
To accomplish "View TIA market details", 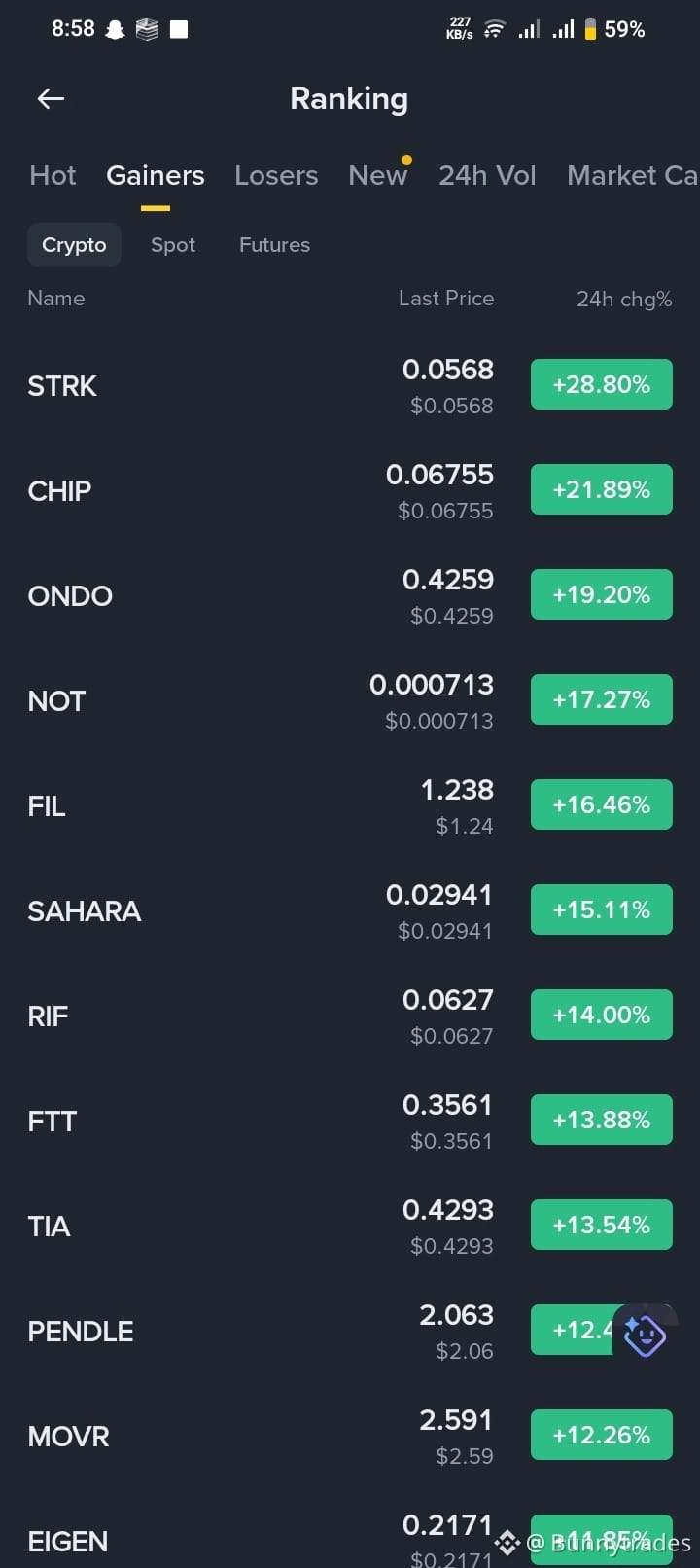I will (x=350, y=1226).
